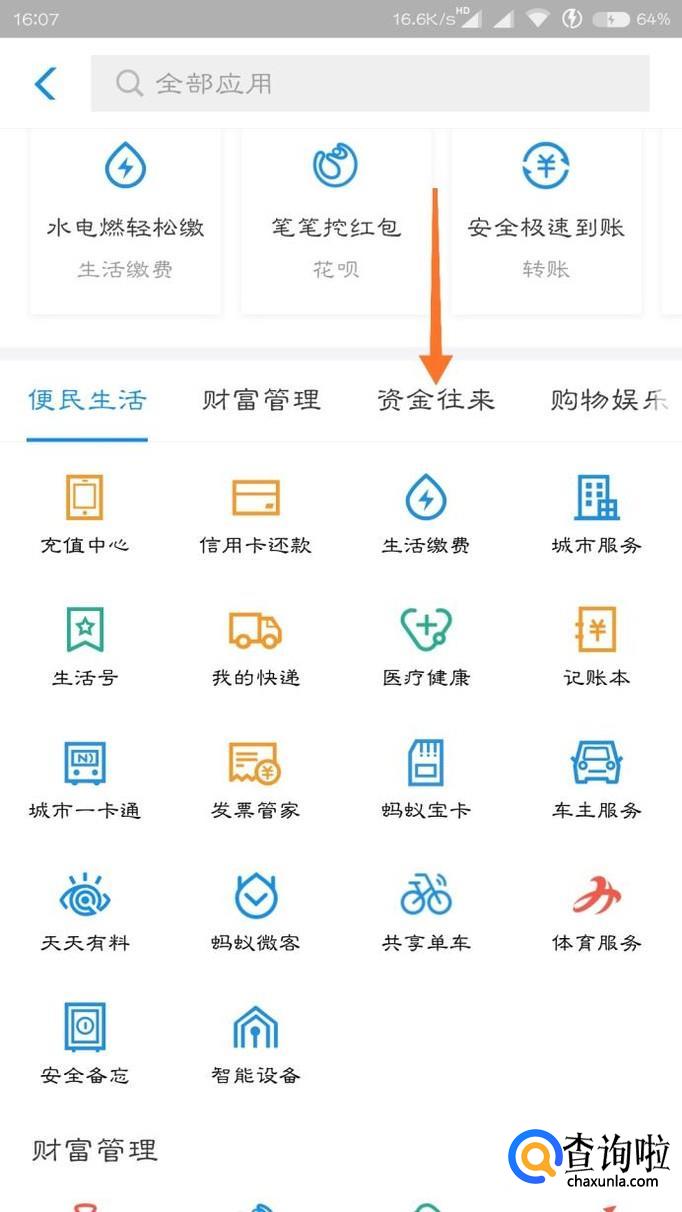
Task: Open 车主服务
Action: [597, 779]
